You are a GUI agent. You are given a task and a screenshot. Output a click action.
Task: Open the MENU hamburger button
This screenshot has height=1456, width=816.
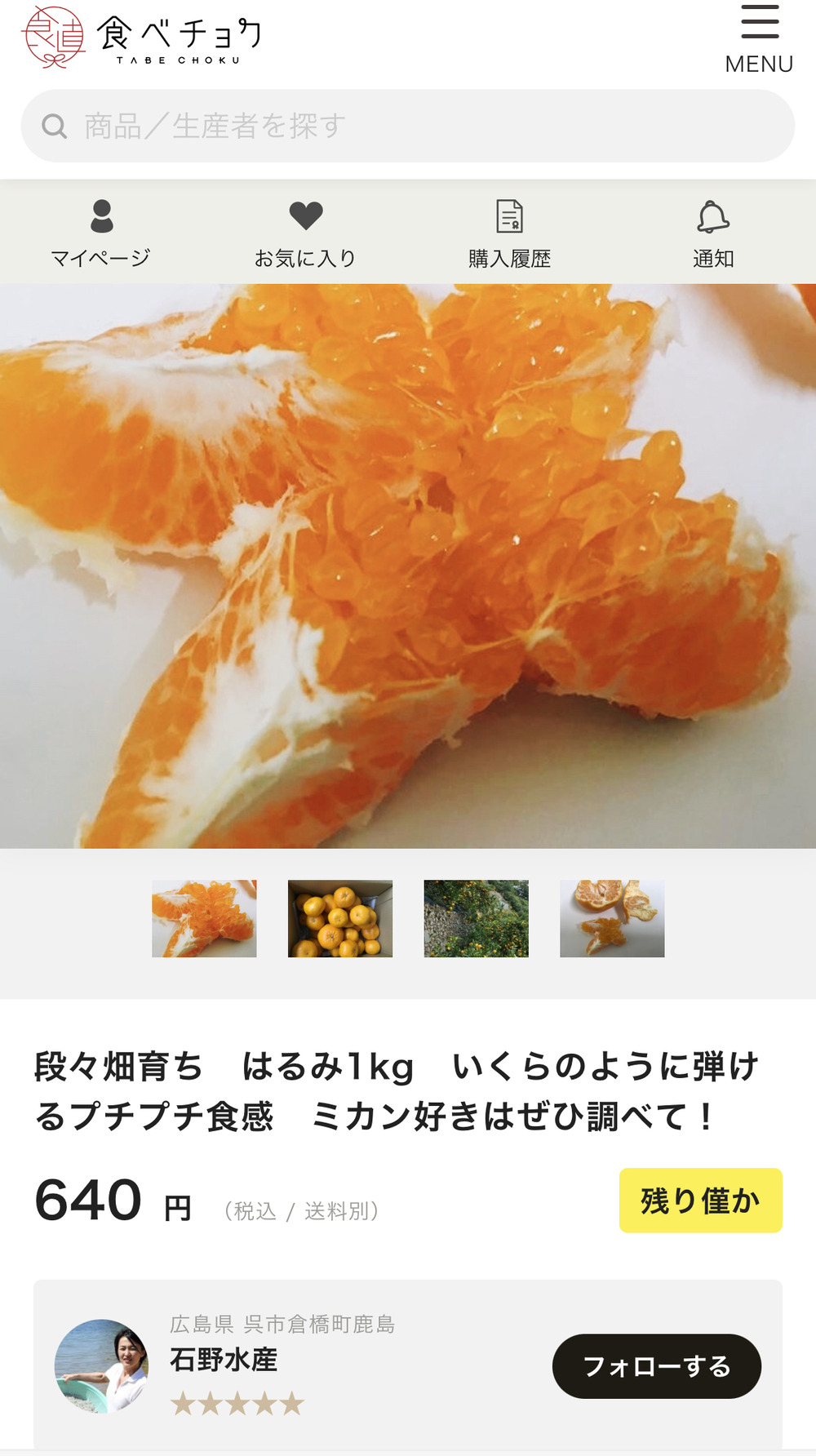759,38
